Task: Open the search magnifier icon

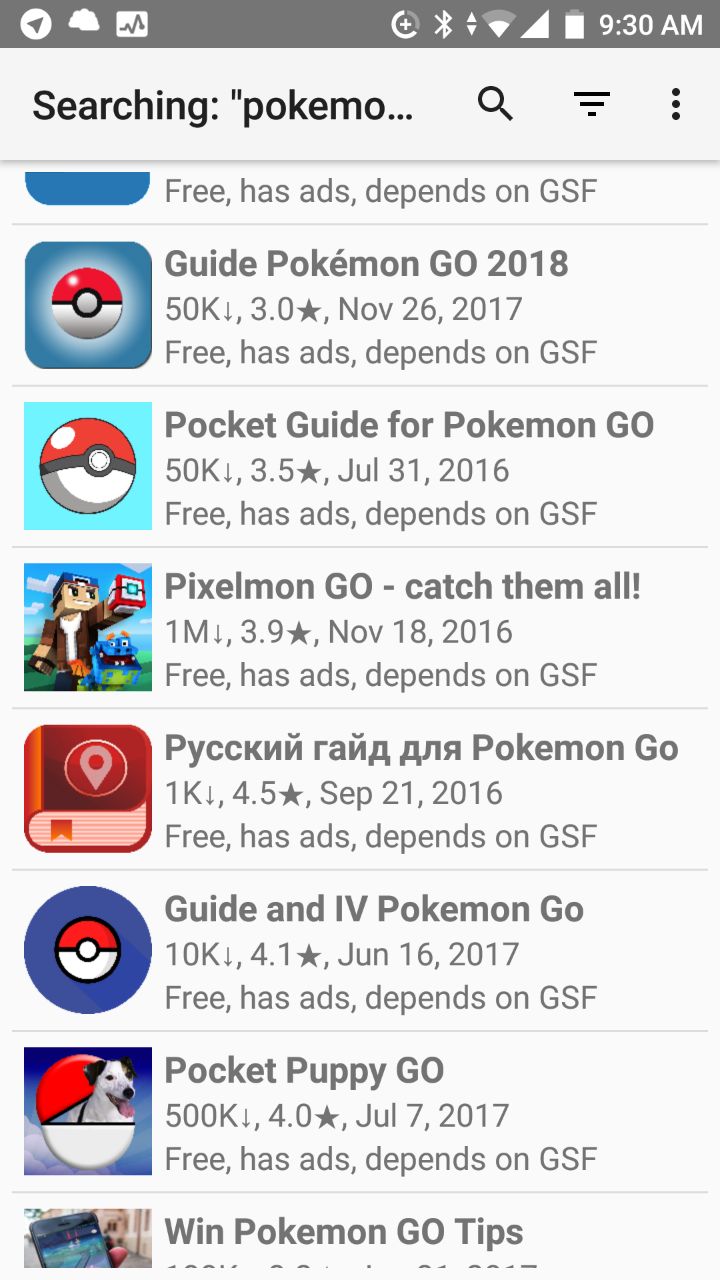Action: pos(495,104)
